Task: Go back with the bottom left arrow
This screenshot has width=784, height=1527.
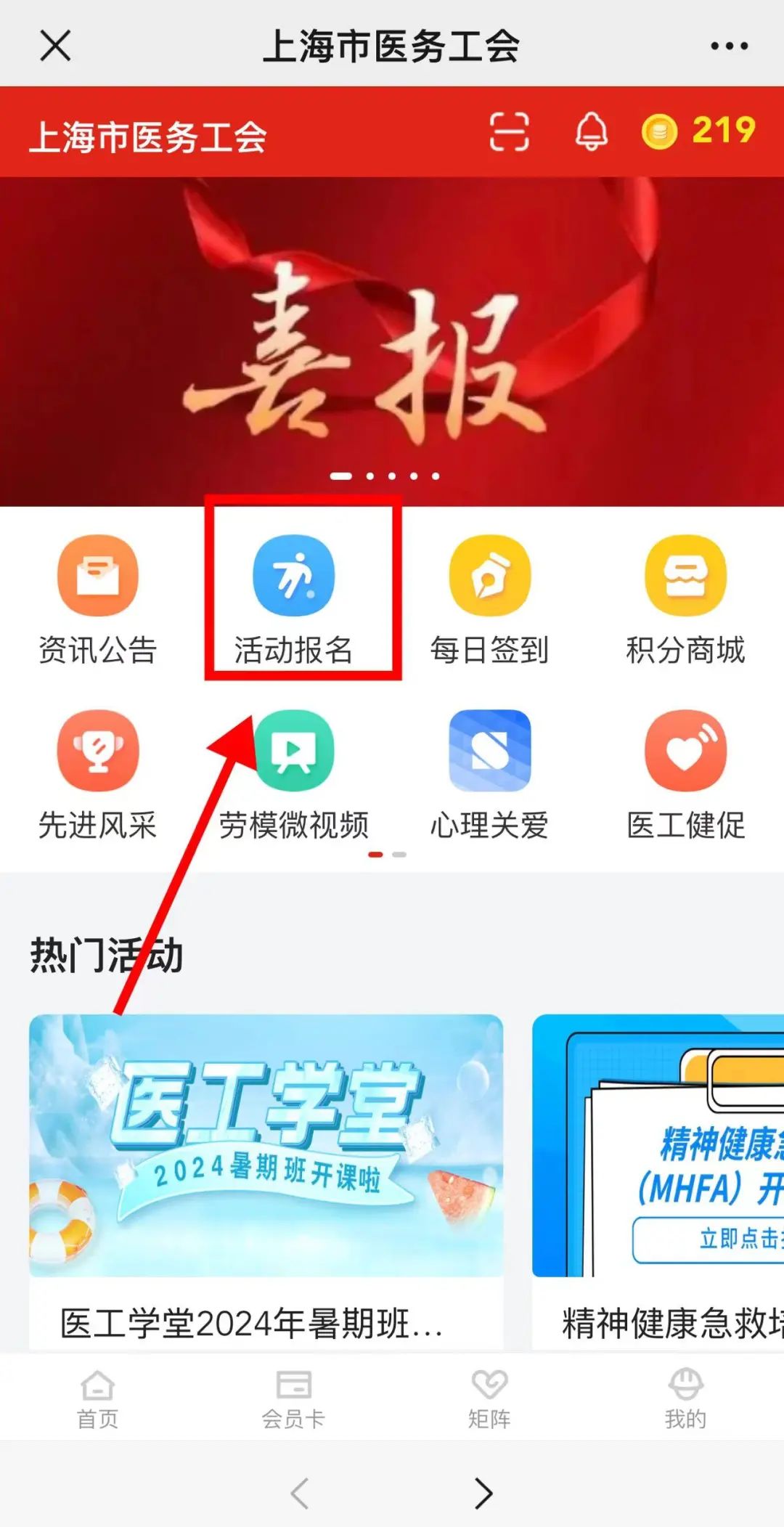Action: point(300,1494)
